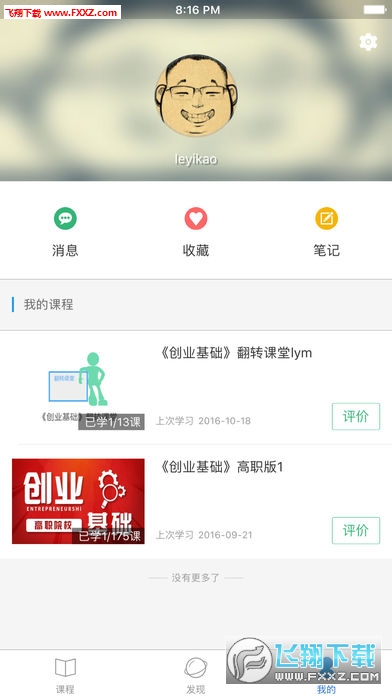Open 笔记 notes
Screen dimensions: 392x696
tap(326, 232)
